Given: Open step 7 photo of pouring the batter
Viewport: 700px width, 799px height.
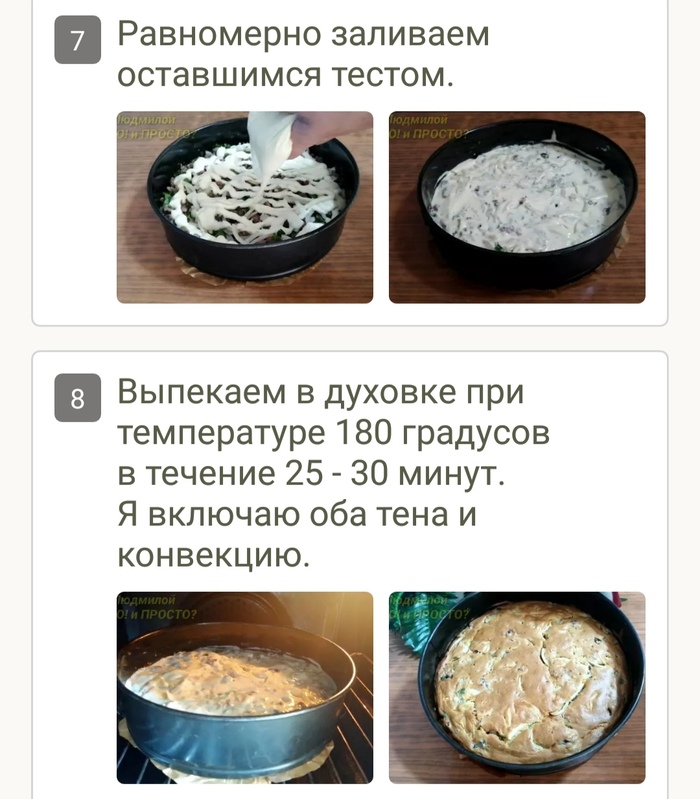Looking at the screenshot, I should tap(245, 207).
